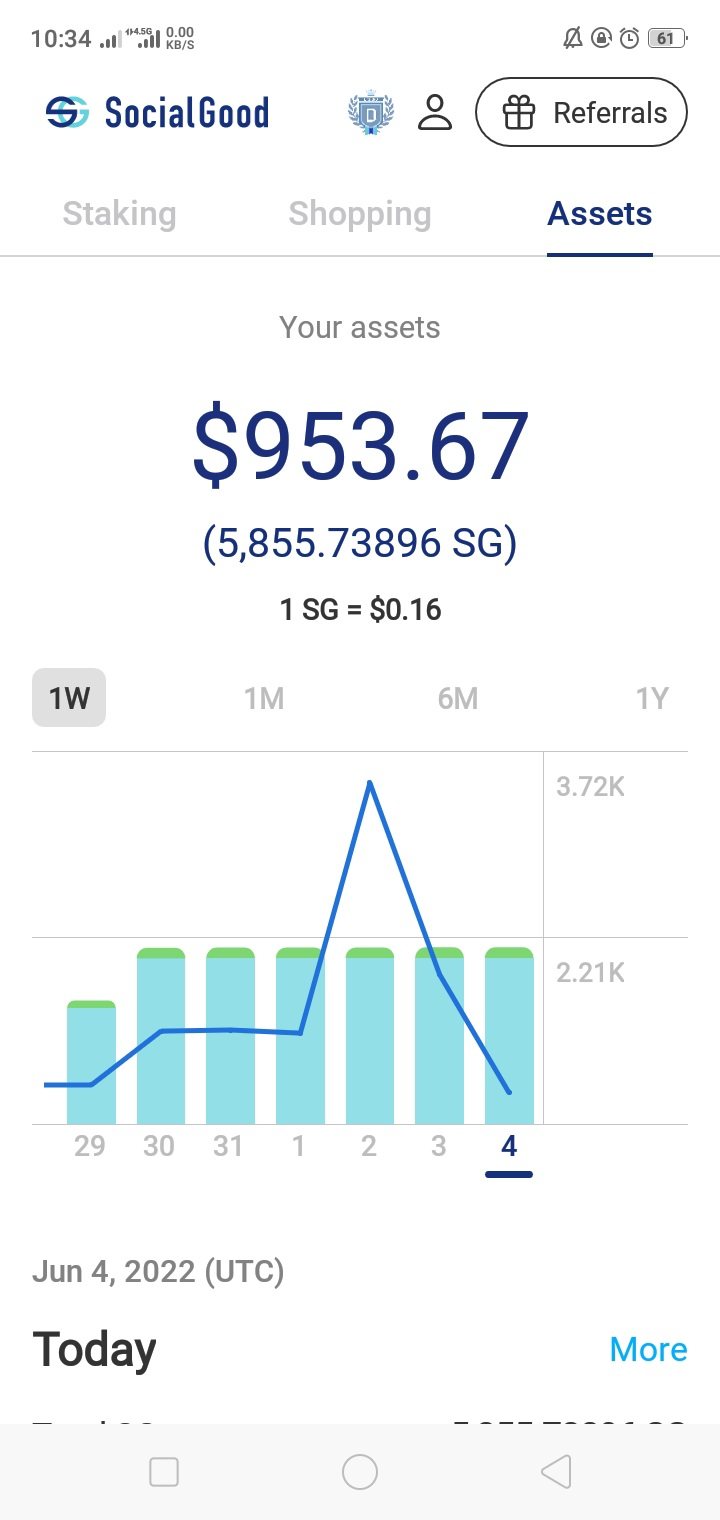Switch to the Shopping tab
720x1520 pixels.
[x=360, y=214]
